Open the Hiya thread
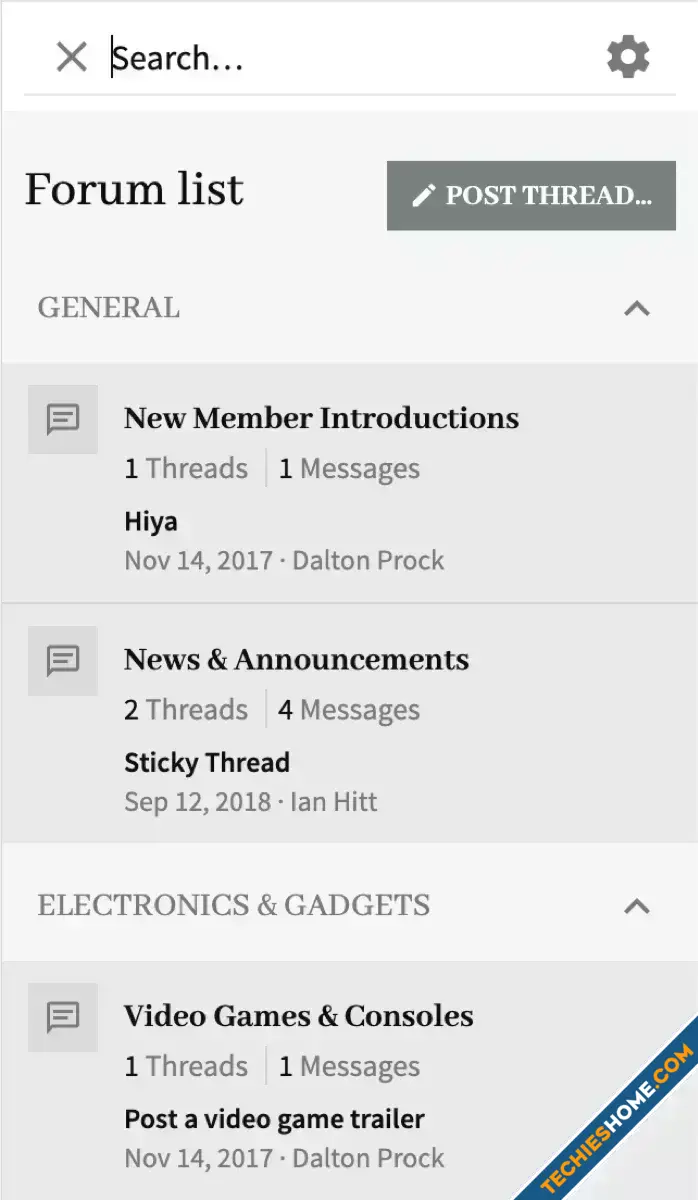 pos(151,521)
